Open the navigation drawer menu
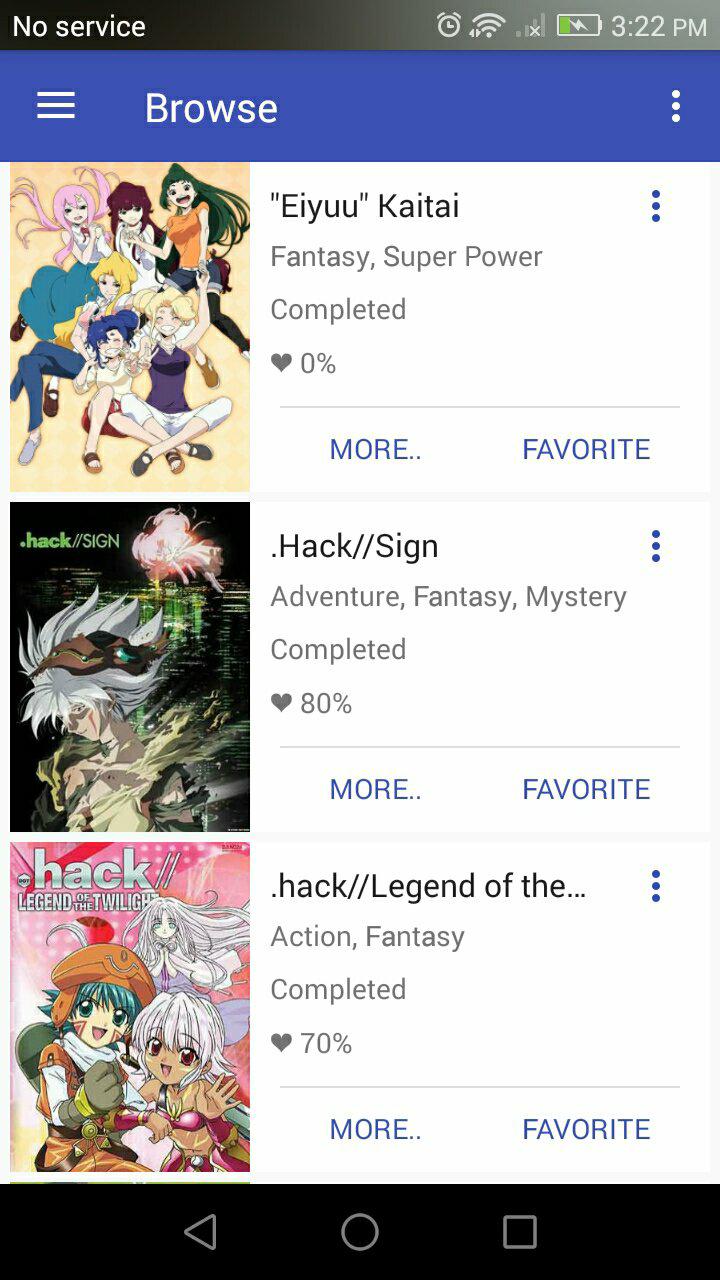Screen dimensions: 720x1280 (x=56, y=106)
